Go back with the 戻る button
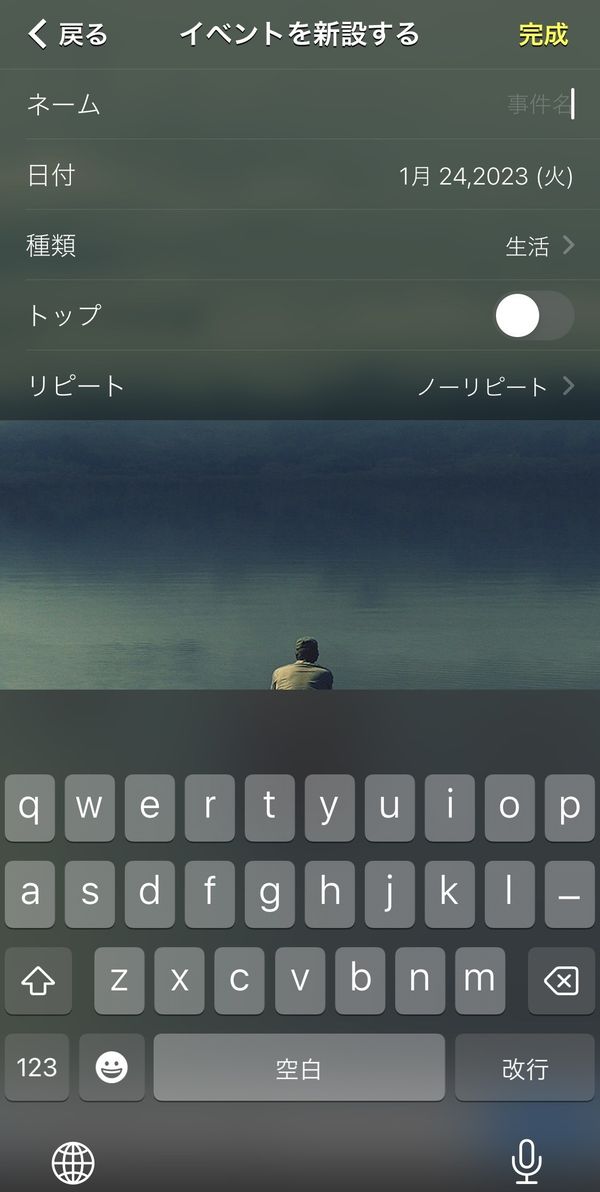The width and height of the screenshot is (600, 1192). point(67,34)
